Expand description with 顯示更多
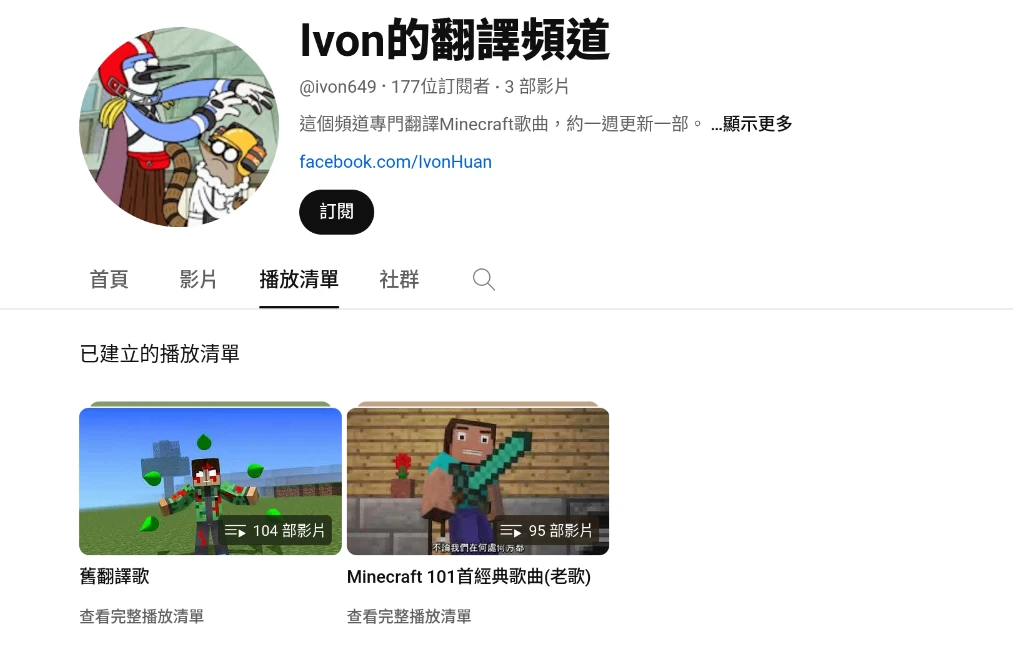The height and width of the screenshot is (657, 1013). pyautogui.click(x=752, y=124)
